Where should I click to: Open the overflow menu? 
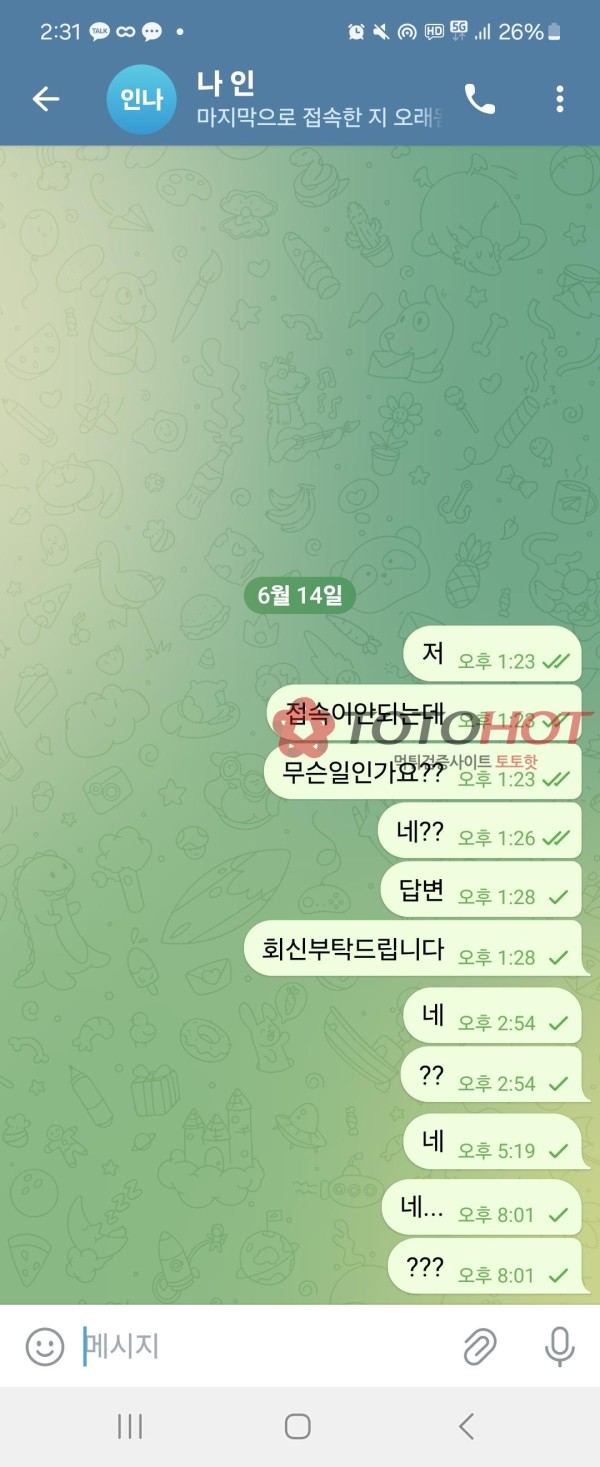pyautogui.click(x=559, y=98)
